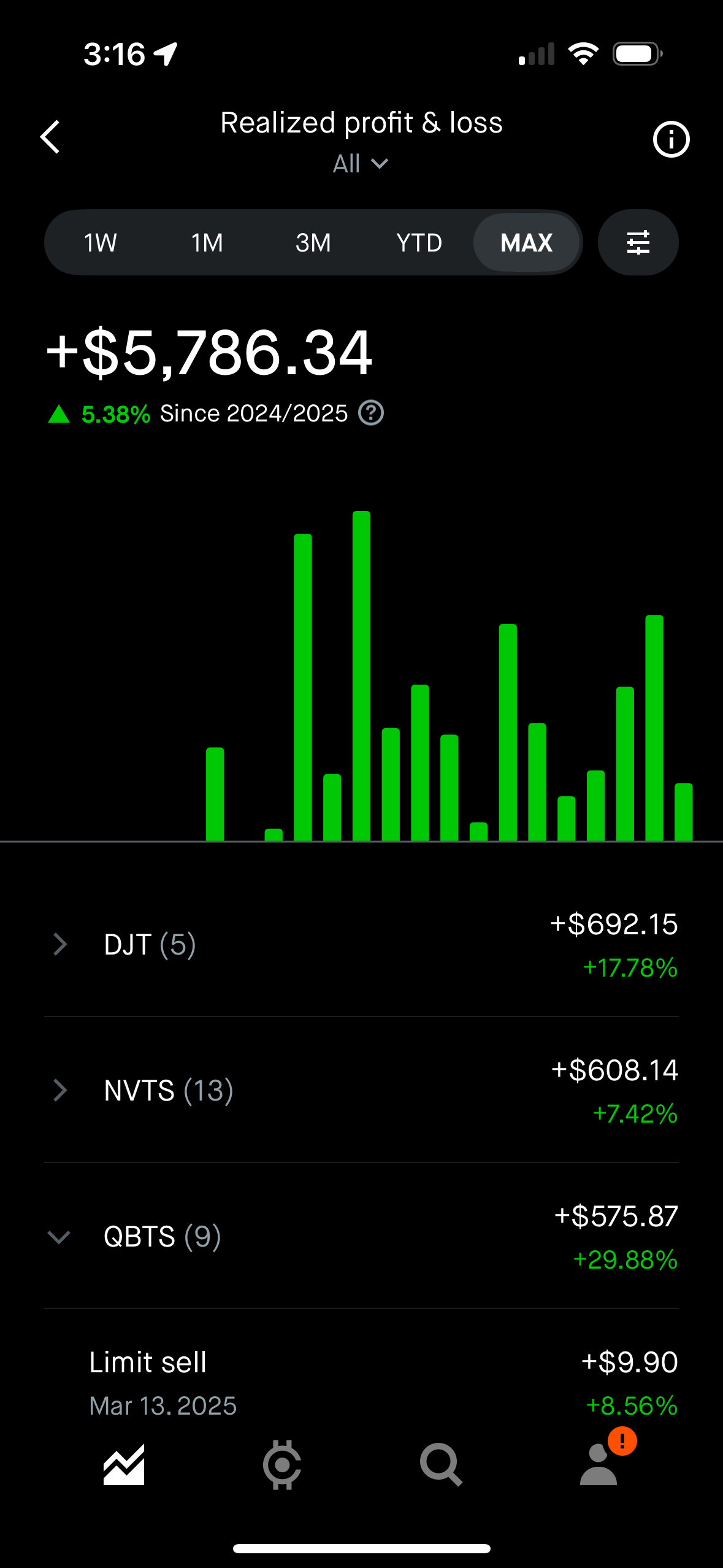The width and height of the screenshot is (723, 1568).
Task: Open the account profile tab
Action: [x=599, y=1465]
